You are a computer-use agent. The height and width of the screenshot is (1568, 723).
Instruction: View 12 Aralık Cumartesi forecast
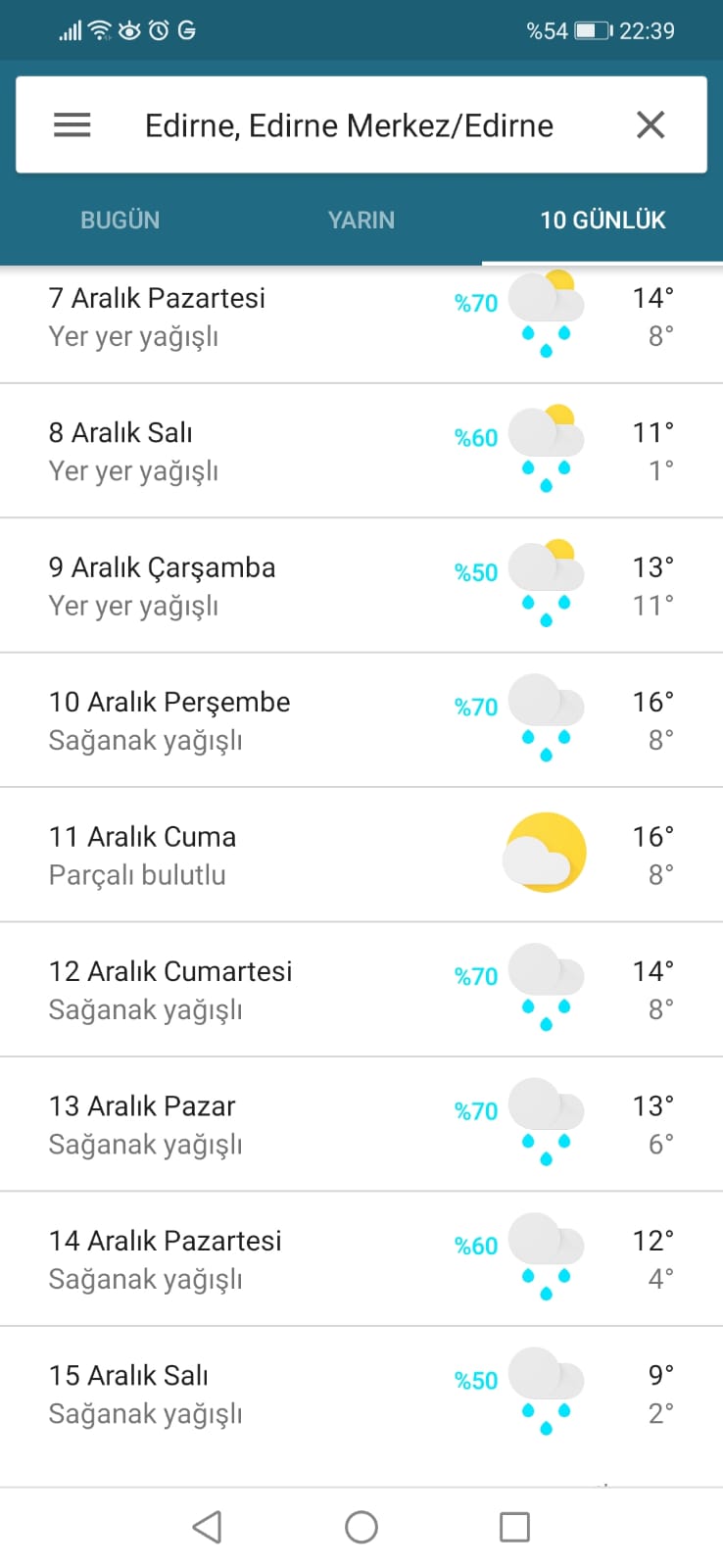tap(361, 990)
